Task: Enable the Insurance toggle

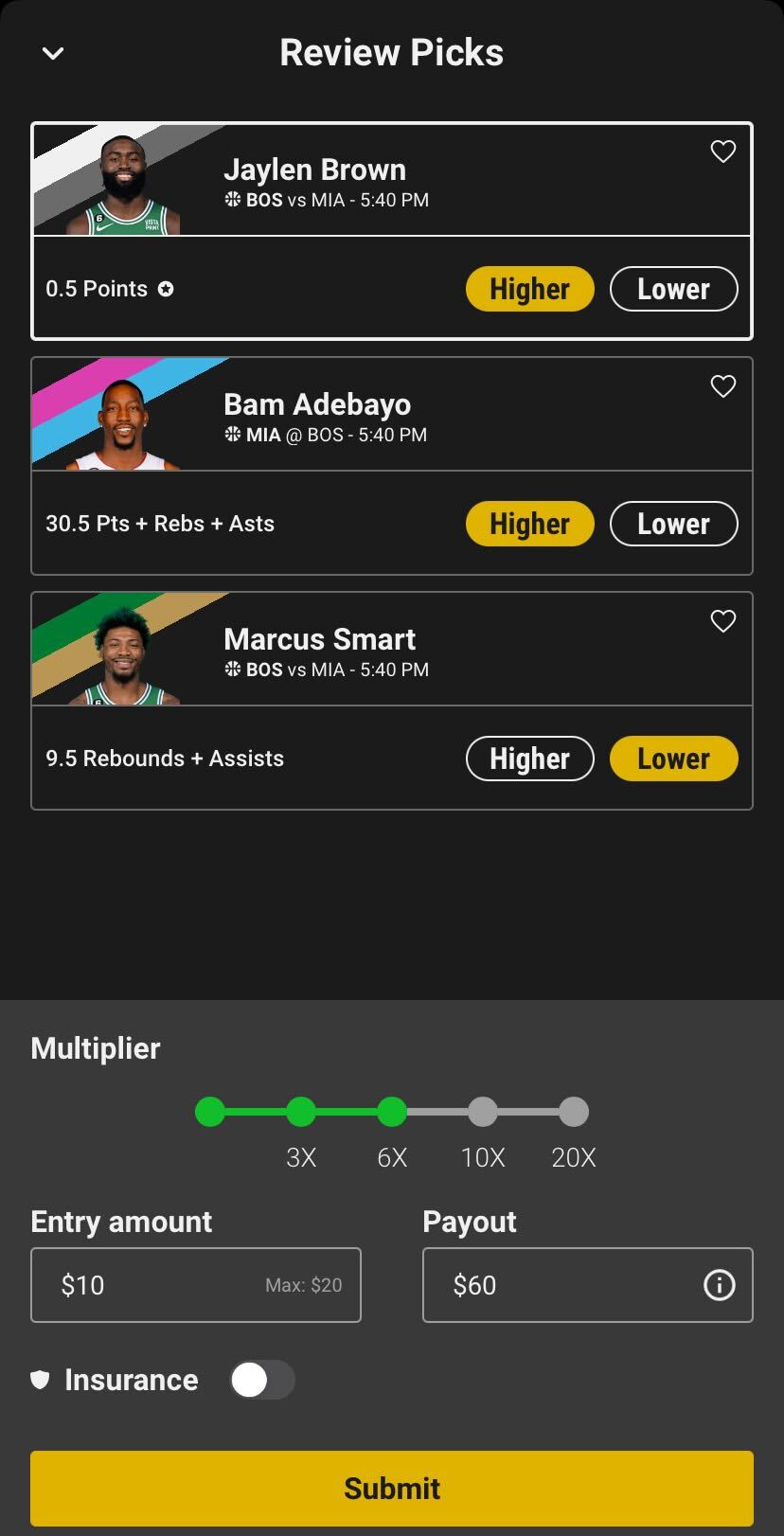Action: coord(262,1380)
